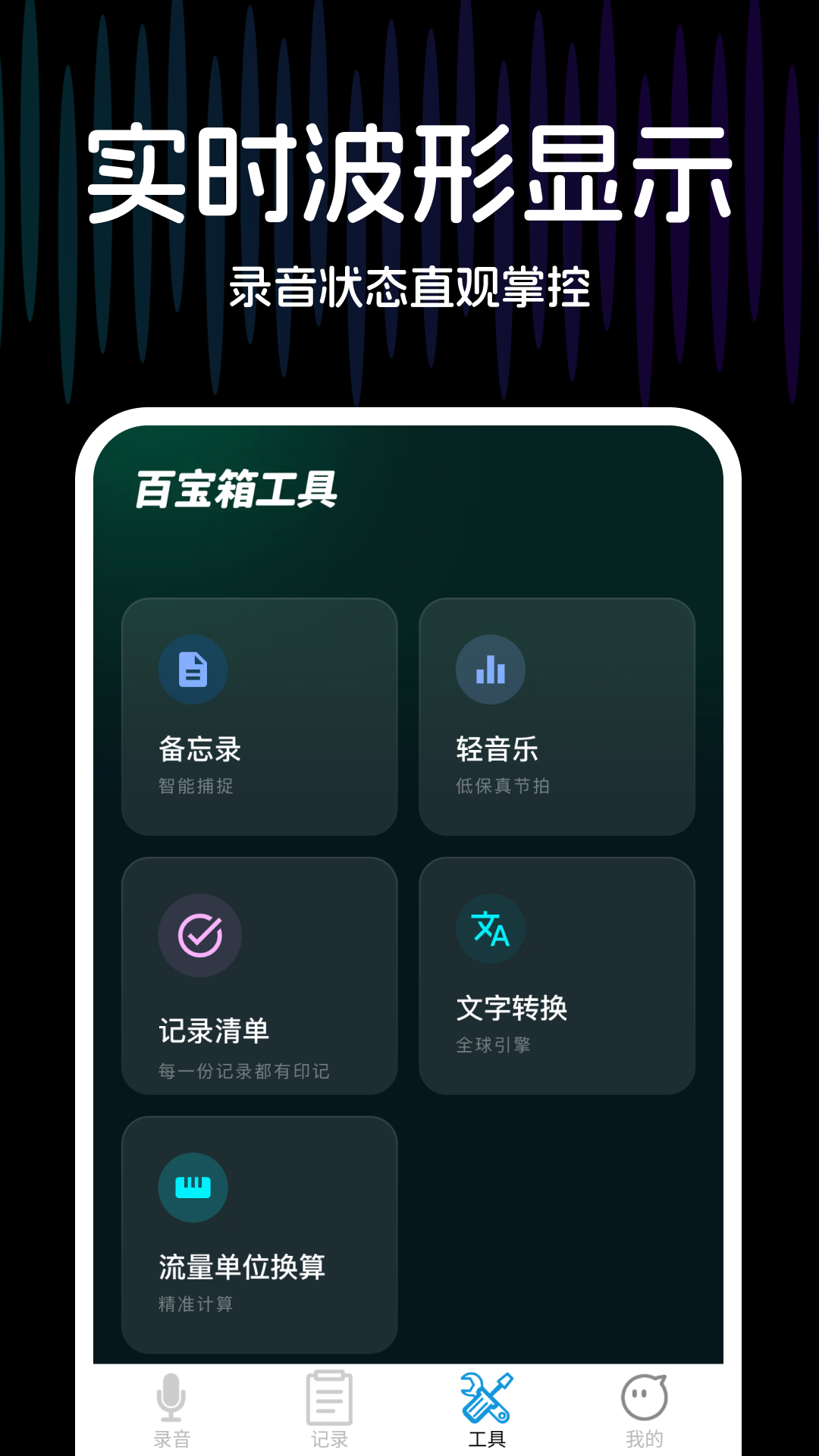This screenshot has width=819, height=1456.
Task: Open the 备忘录 document icon
Action: [x=192, y=669]
